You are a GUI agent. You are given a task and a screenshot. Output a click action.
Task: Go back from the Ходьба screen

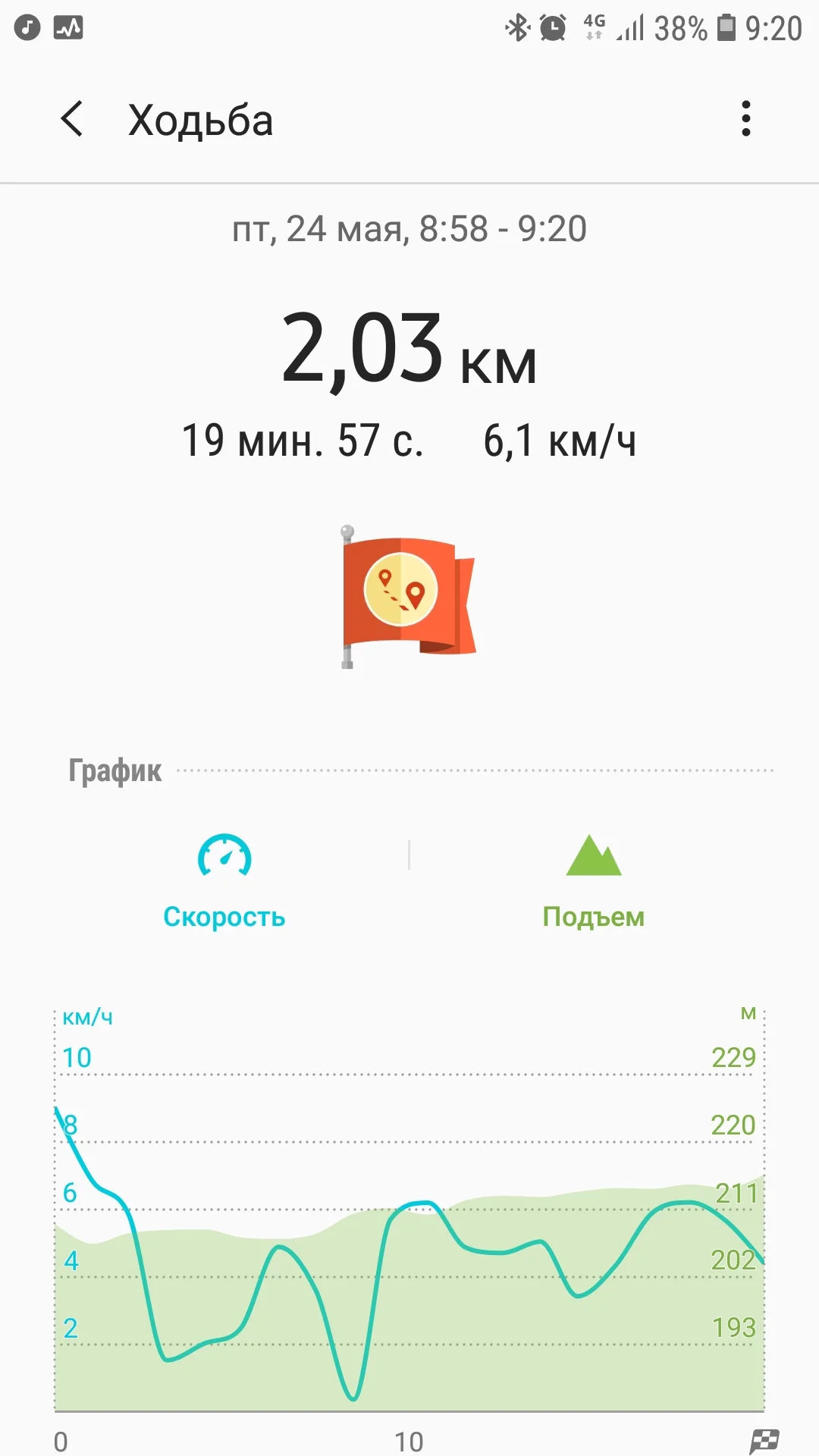pyautogui.click(x=72, y=119)
